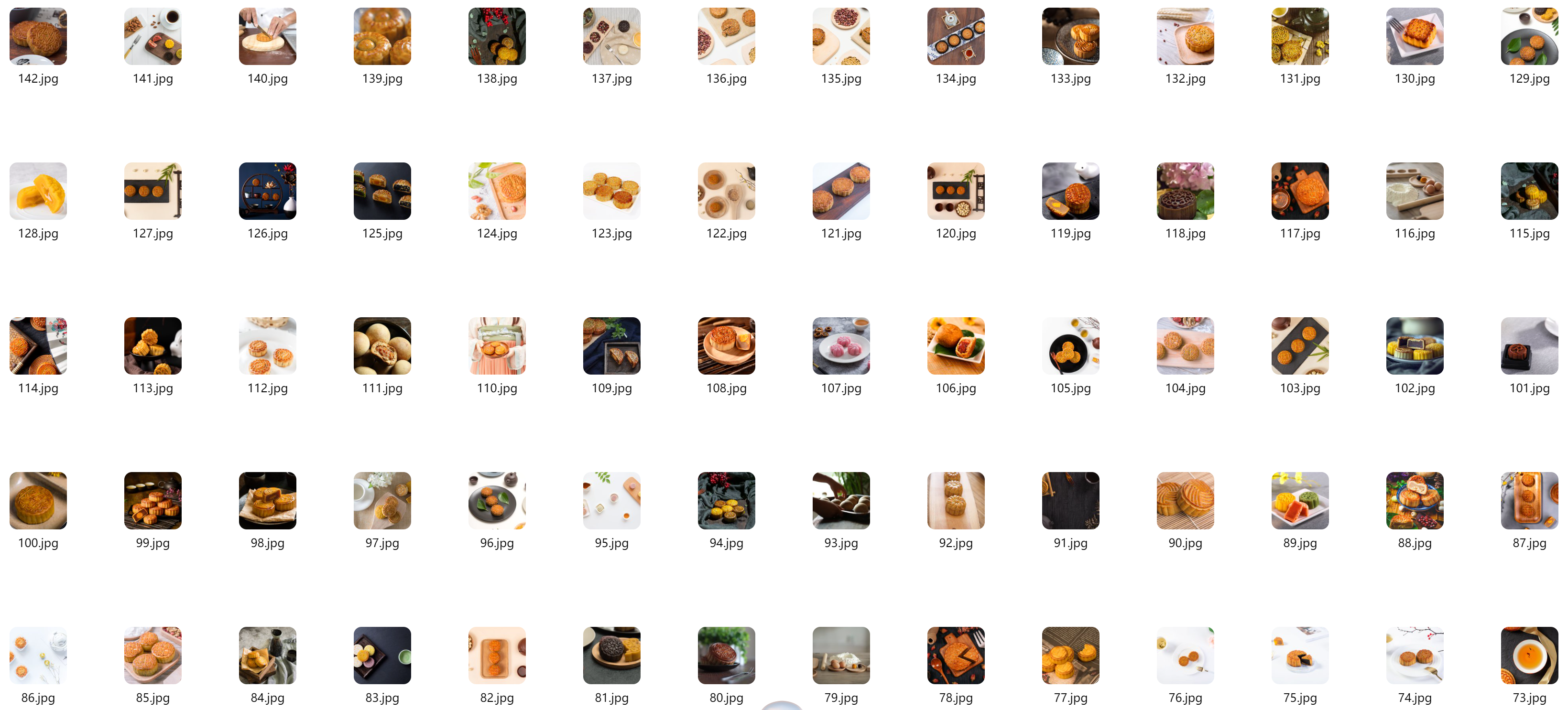The image size is (1568, 710).
Task: Select the image 107.jpg
Action: tap(841, 345)
